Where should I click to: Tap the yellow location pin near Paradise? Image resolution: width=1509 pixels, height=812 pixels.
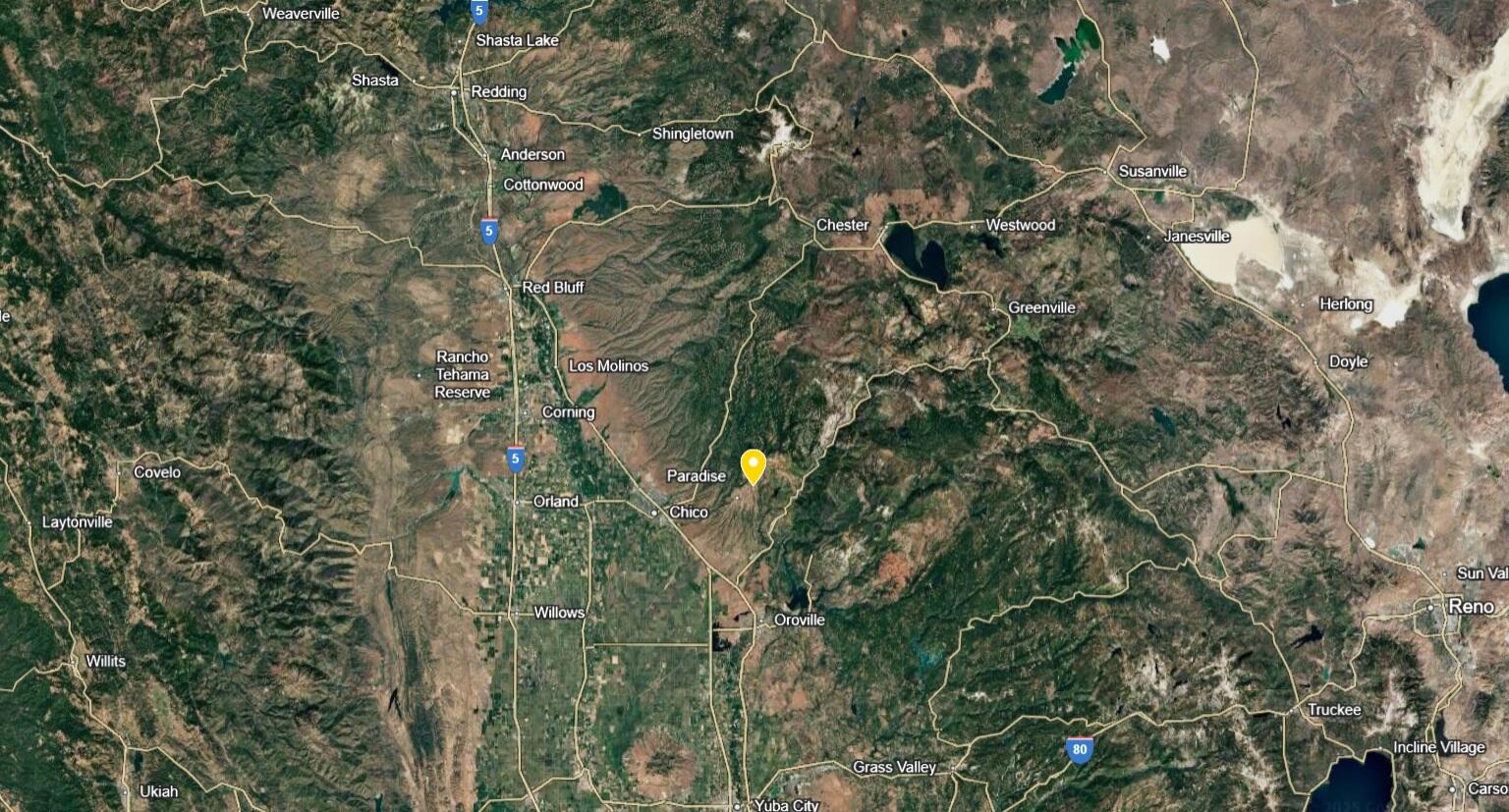point(753,464)
